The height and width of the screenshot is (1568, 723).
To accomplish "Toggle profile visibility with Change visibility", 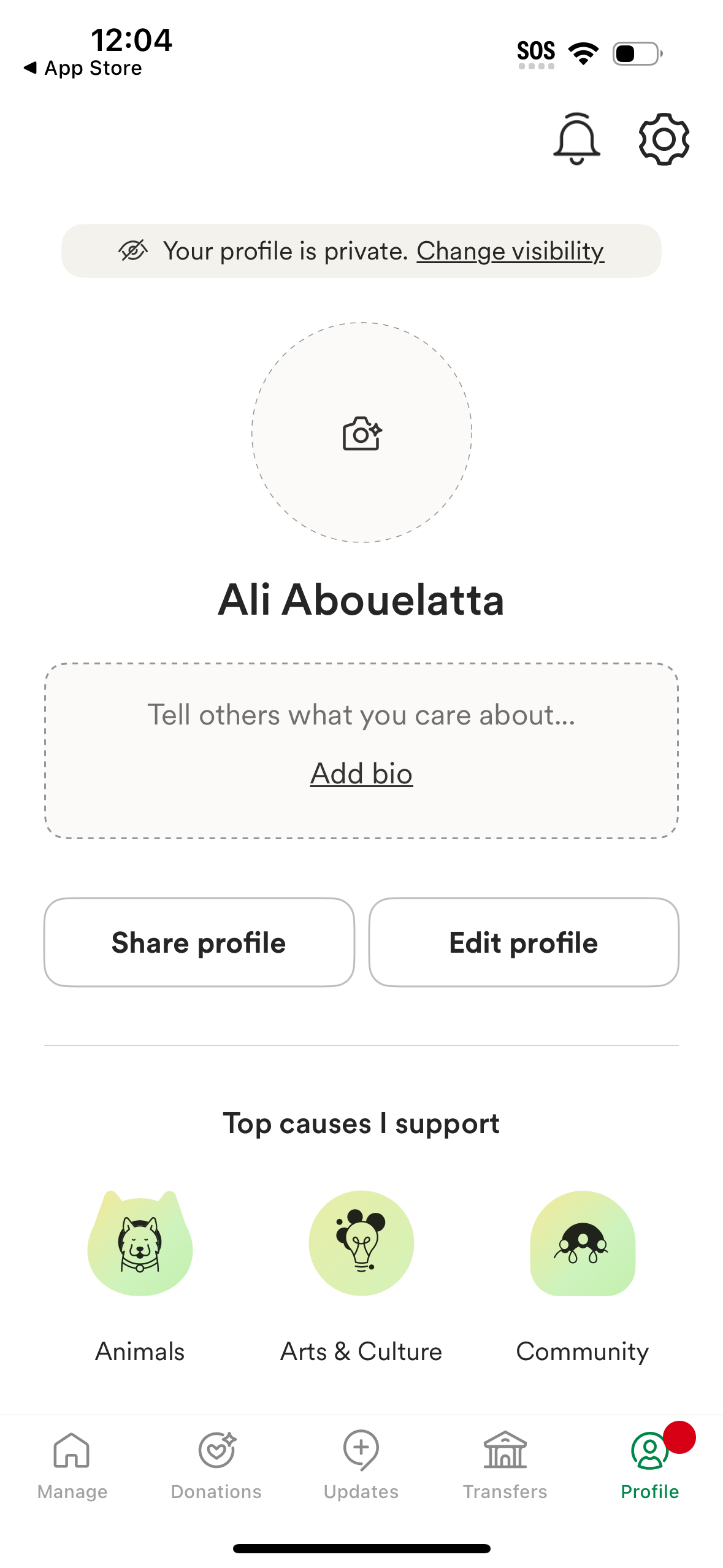I will click(x=511, y=252).
